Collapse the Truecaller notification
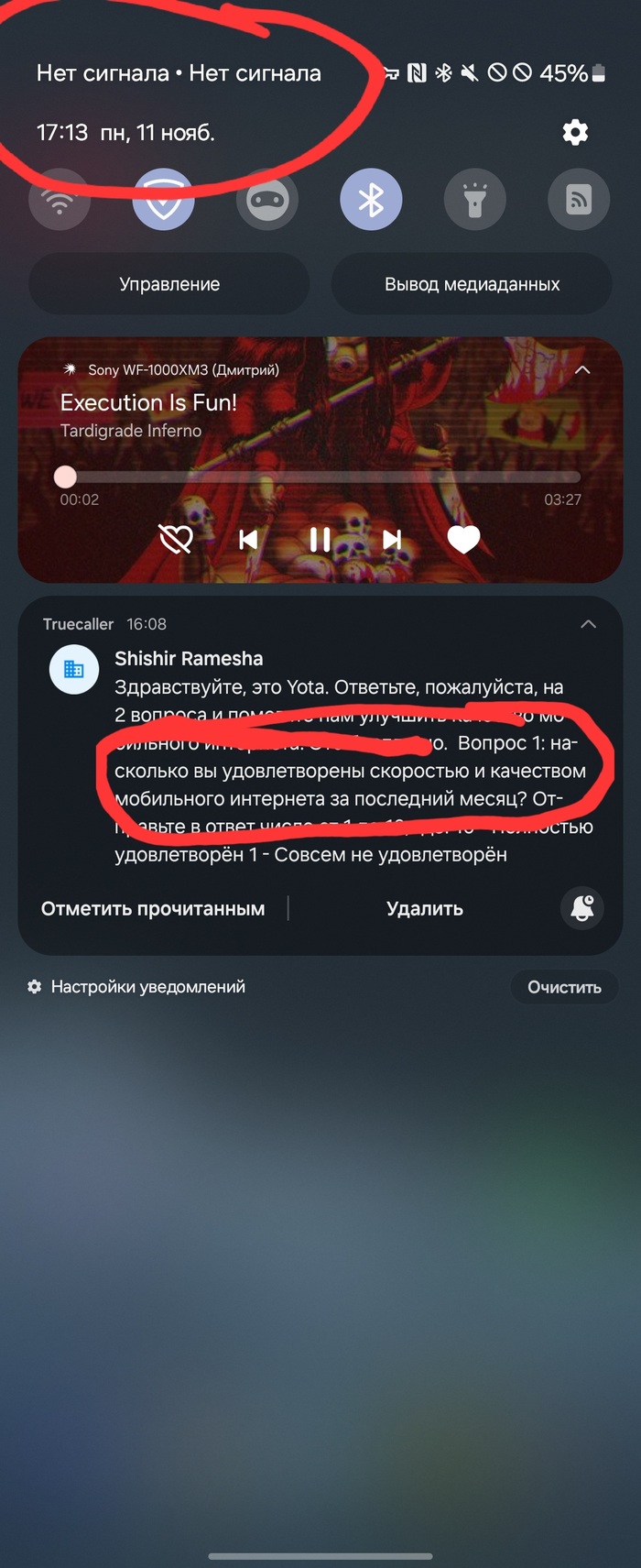This screenshot has height=1568, width=641. 588,624
